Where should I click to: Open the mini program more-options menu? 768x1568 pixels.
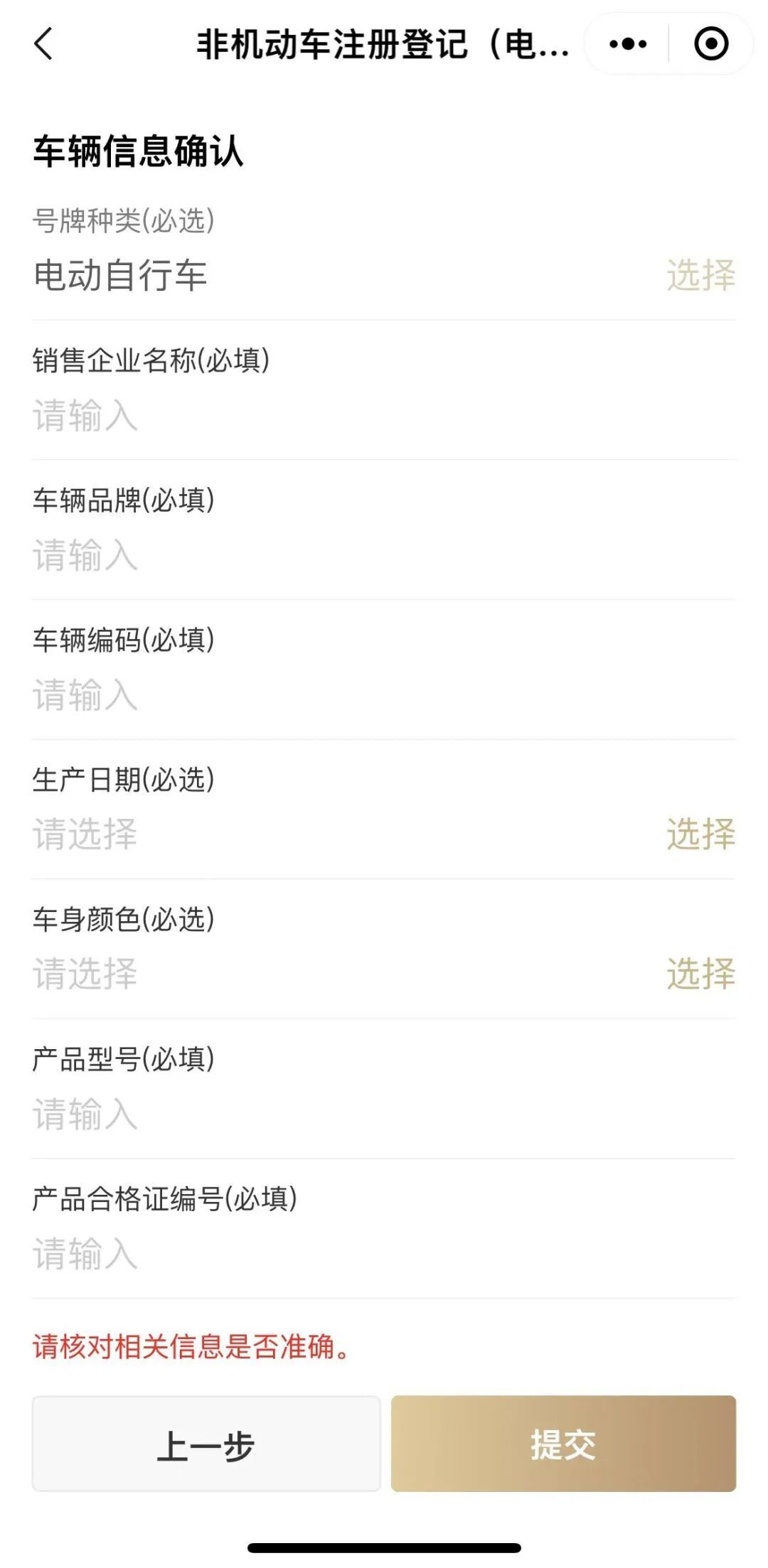(628, 44)
